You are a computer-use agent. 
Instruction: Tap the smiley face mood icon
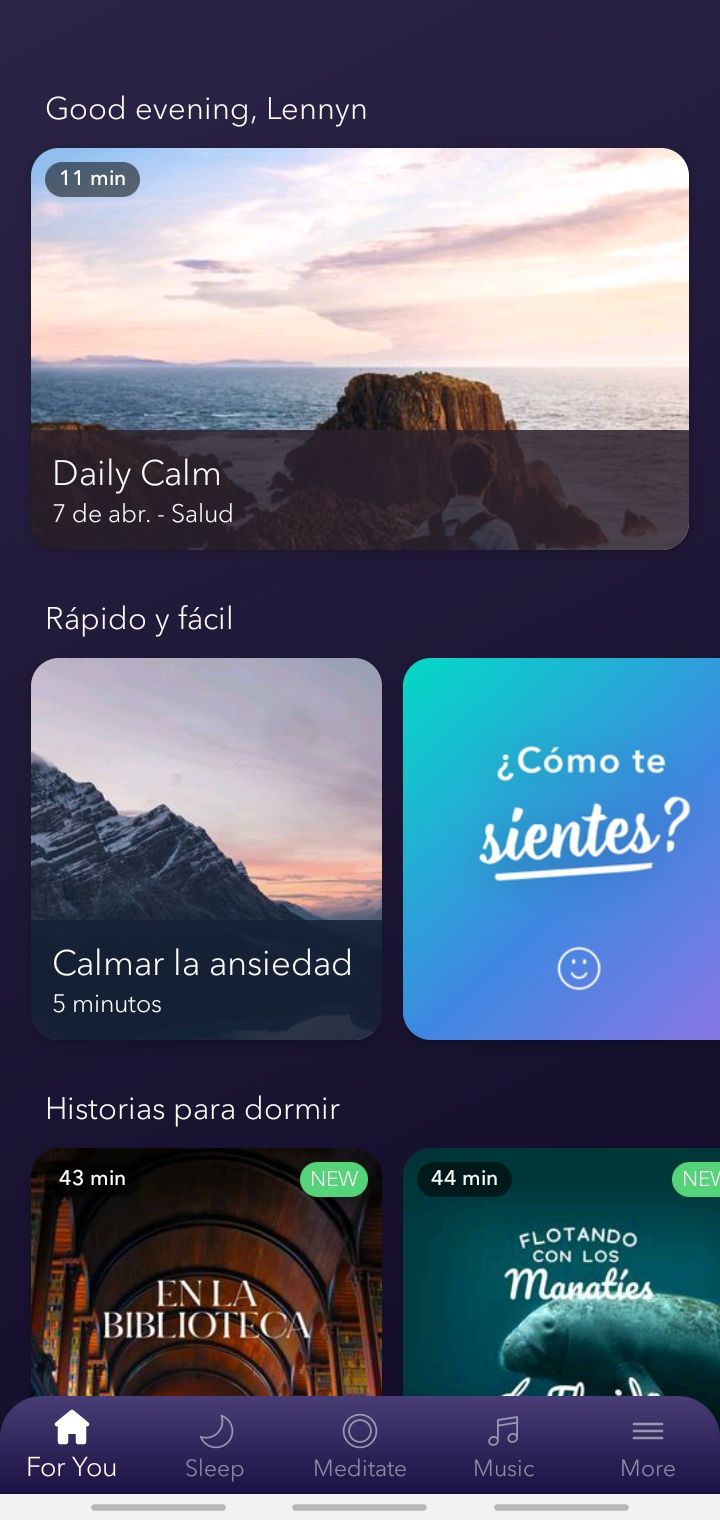[580, 968]
